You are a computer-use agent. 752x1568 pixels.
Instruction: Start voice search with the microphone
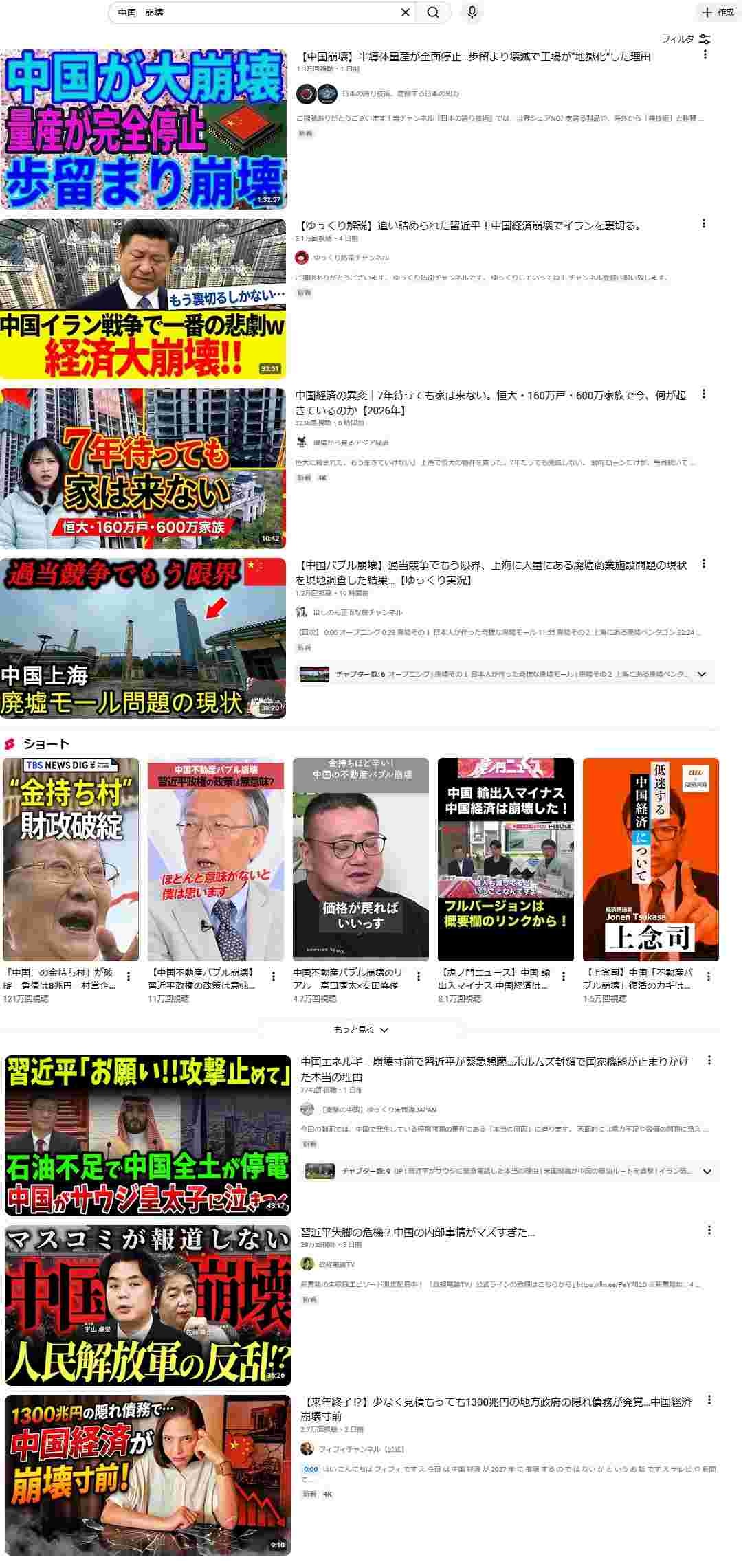[x=472, y=12]
